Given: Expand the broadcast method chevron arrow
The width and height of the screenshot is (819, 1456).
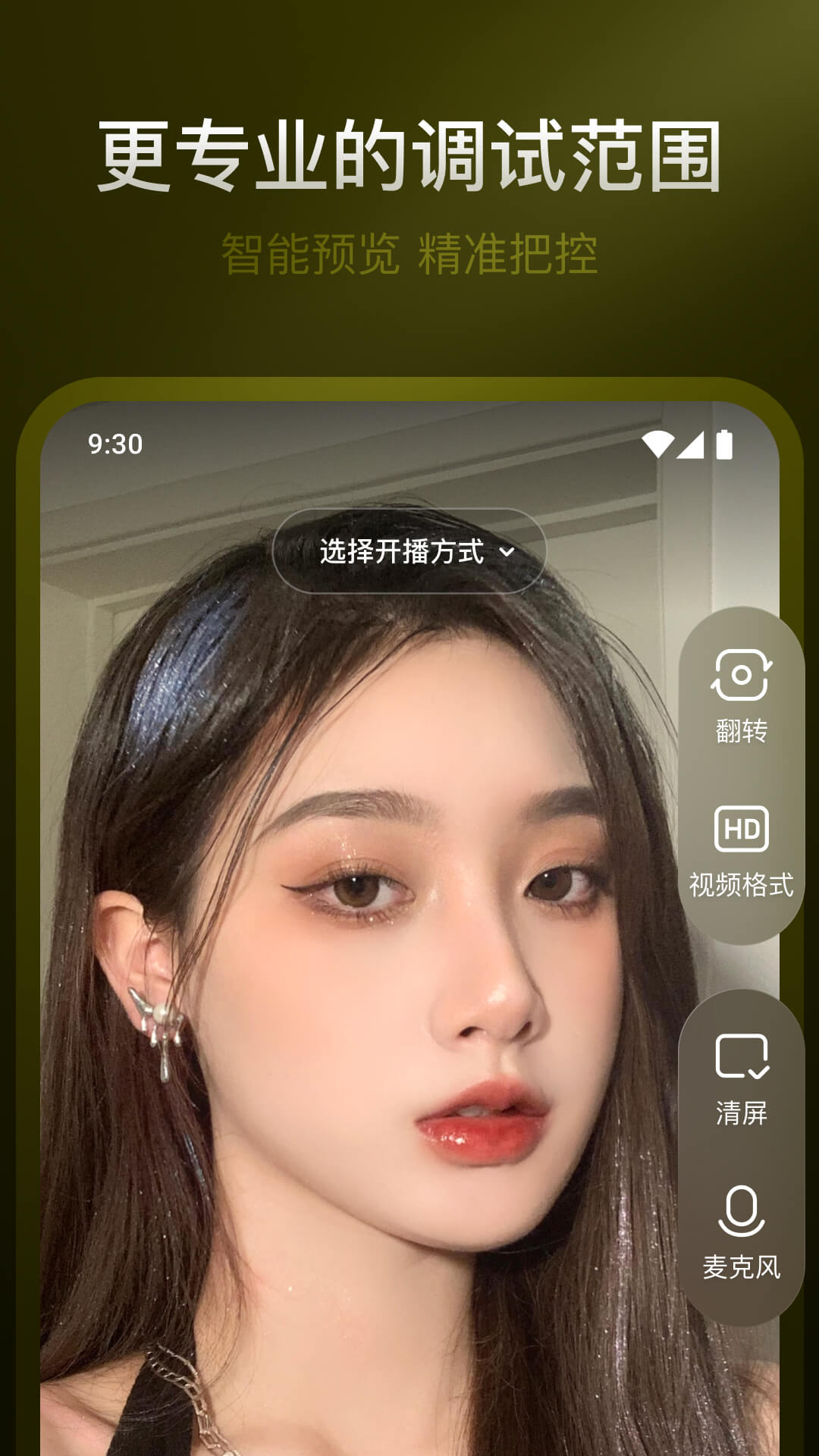Looking at the screenshot, I should coord(507,553).
